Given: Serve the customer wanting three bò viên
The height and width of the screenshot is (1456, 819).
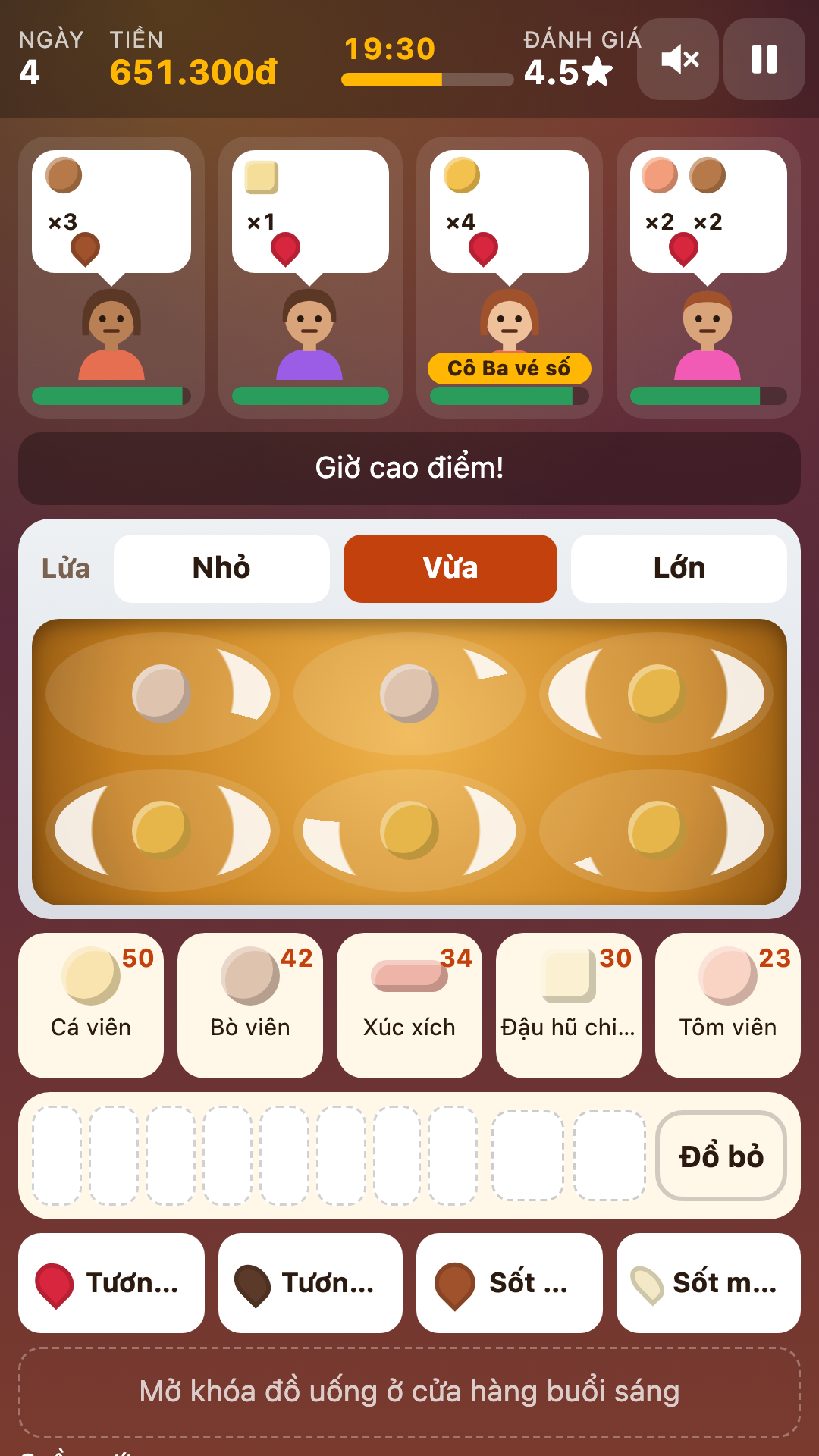Looking at the screenshot, I should [111, 278].
